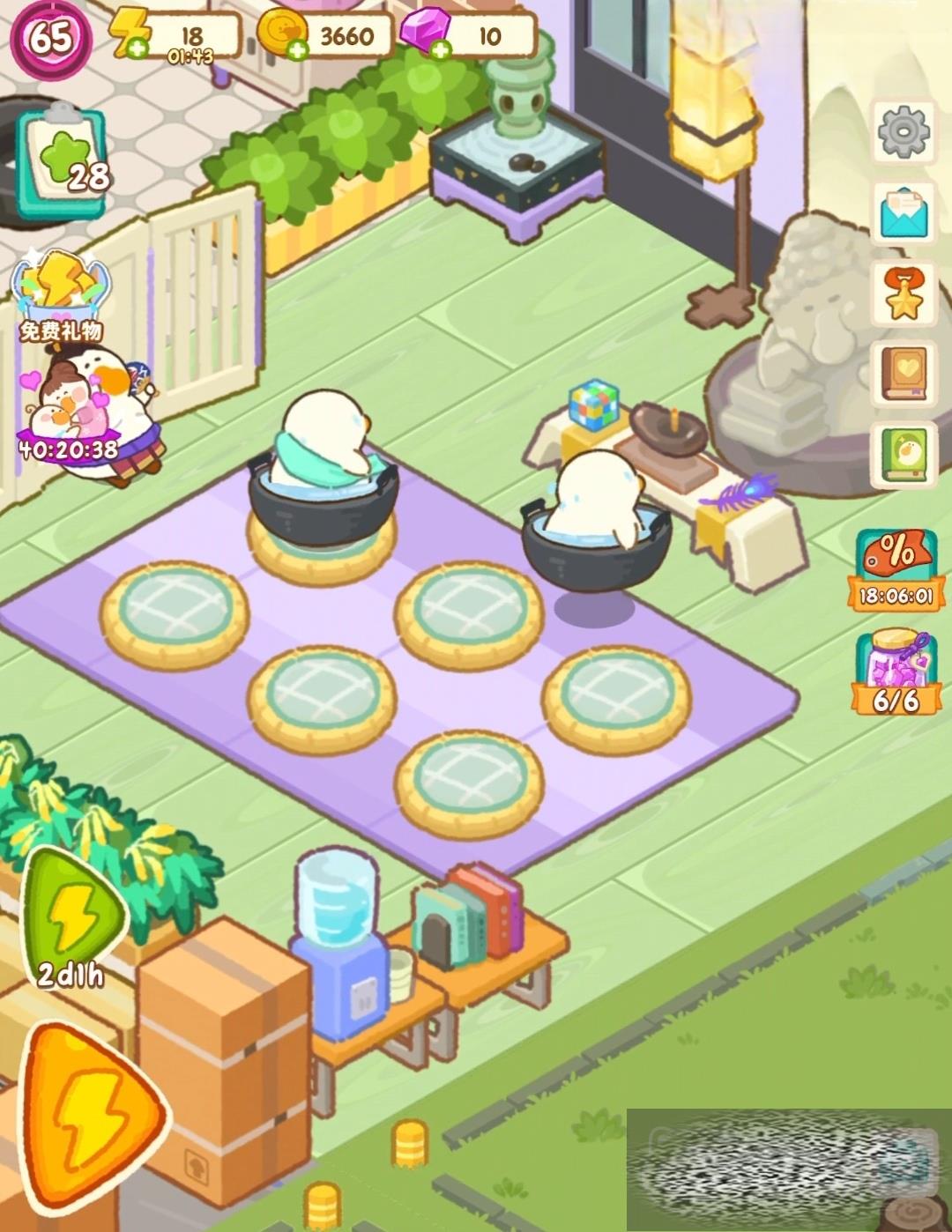Open the settings gear

[903, 132]
